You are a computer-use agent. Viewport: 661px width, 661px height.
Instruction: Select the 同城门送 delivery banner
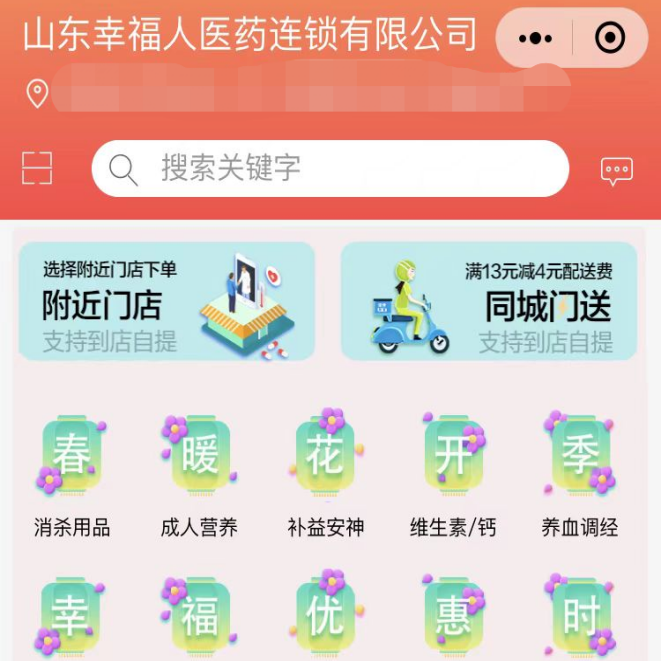pos(489,301)
